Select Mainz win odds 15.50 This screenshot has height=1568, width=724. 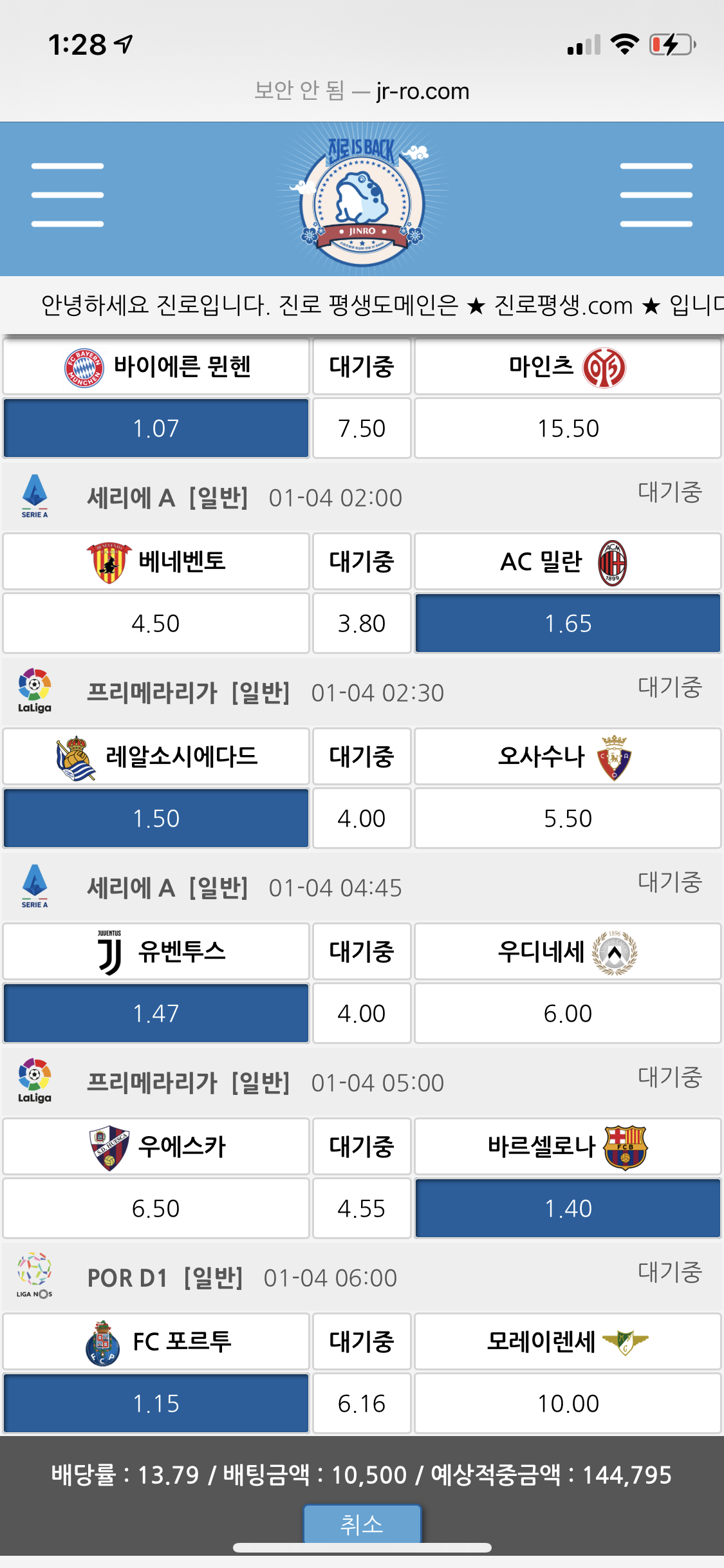click(x=568, y=428)
